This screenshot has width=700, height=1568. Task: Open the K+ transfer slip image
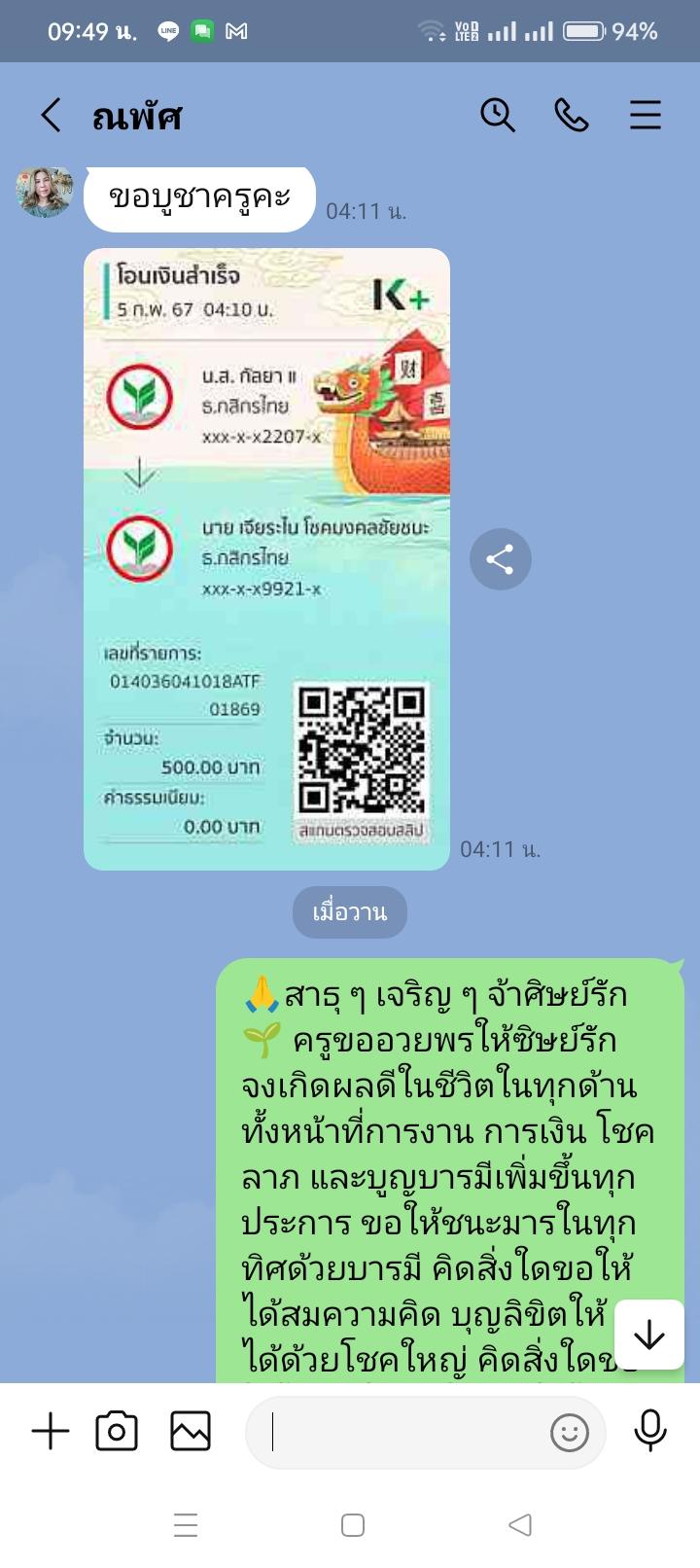[x=266, y=558]
